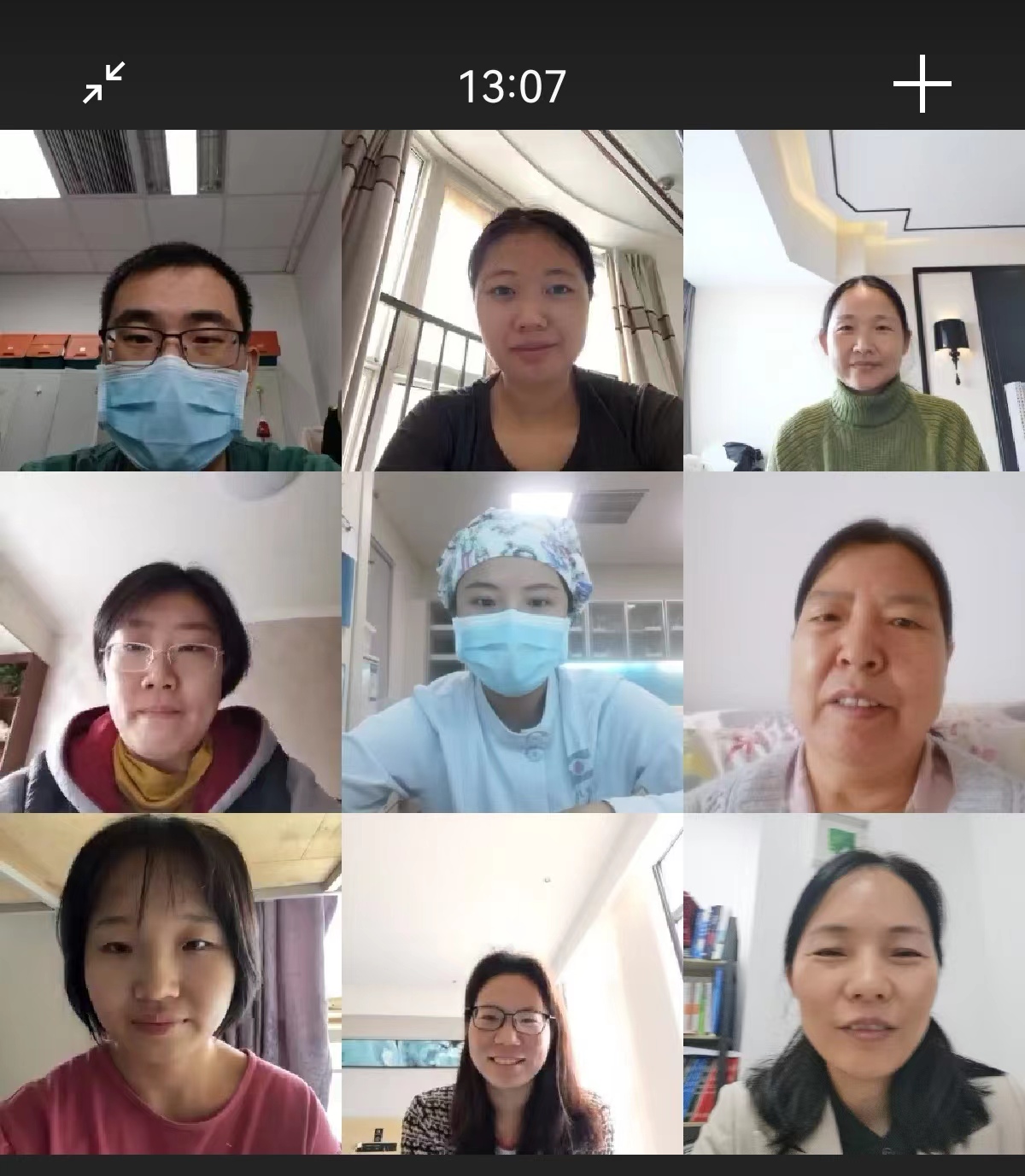The height and width of the screenshot is (1176, 1025).
Task: Tap the tile with woman by the bookshelf
Action: point(853,984)
